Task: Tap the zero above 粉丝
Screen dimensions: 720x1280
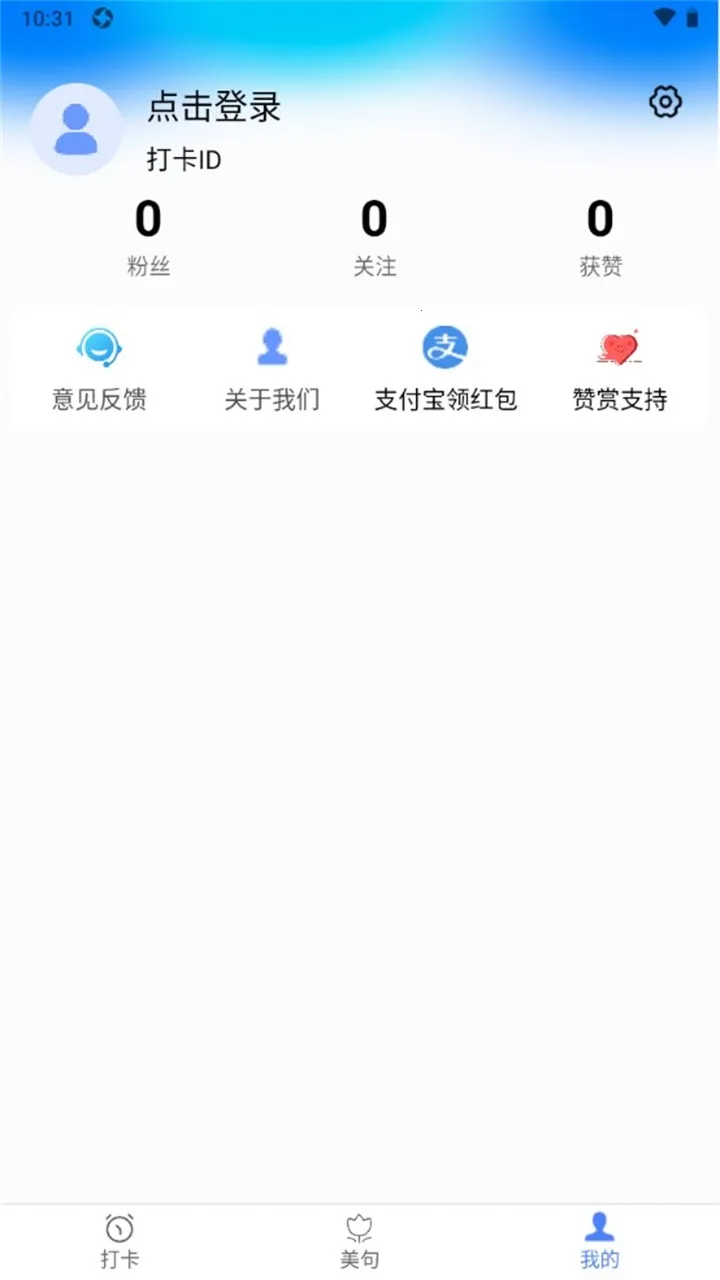Action: click(x=148, y=218)
